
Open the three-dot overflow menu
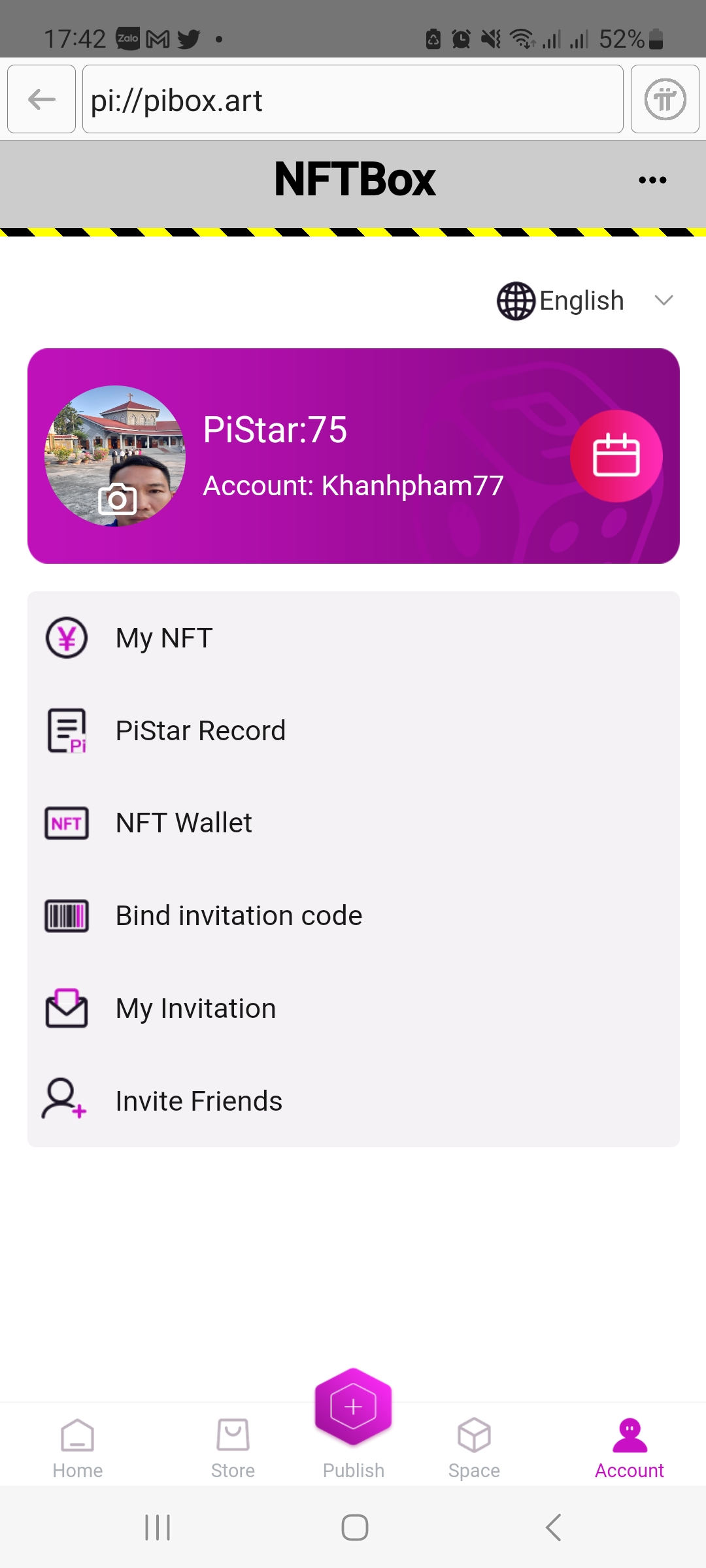tap(652, 180)
